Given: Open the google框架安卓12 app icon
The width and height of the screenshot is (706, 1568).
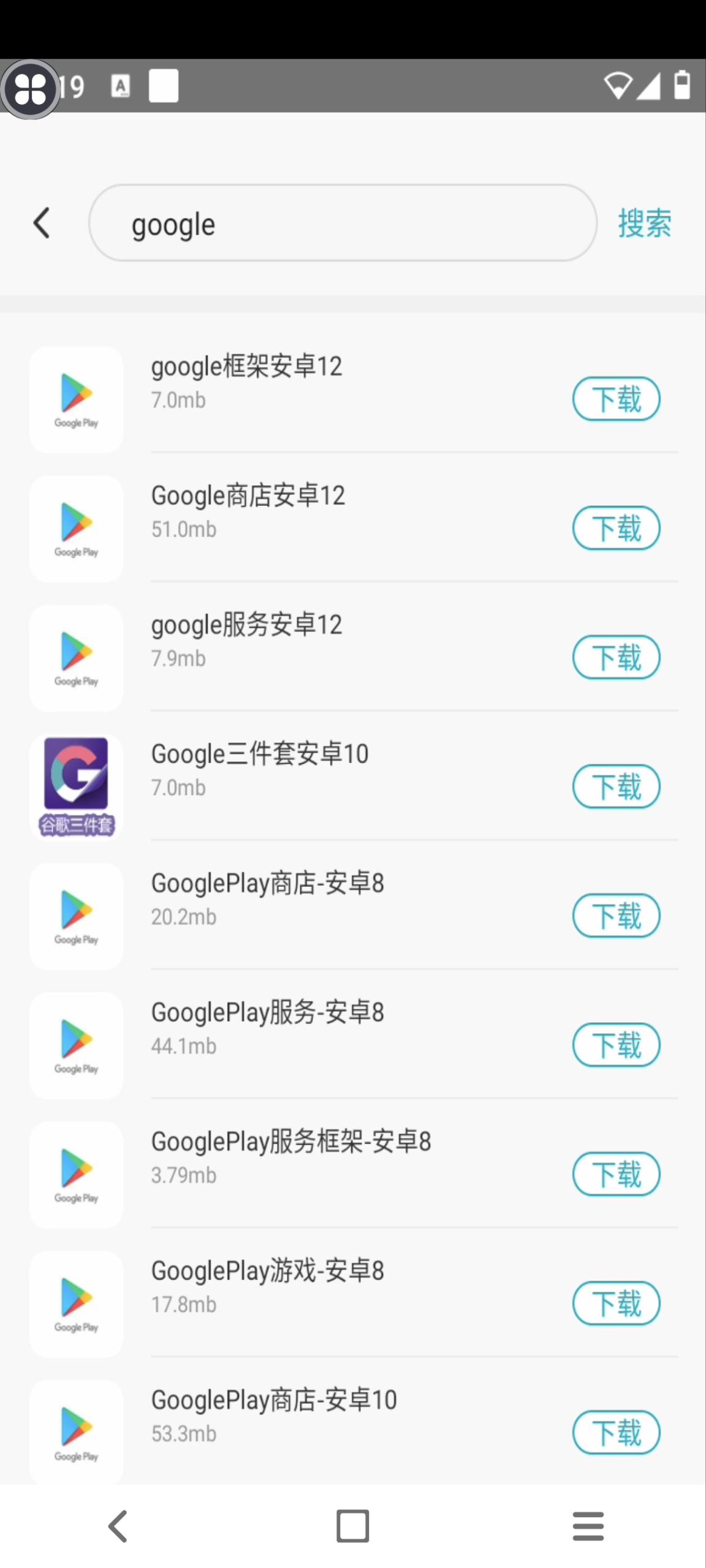Looking at the screenshot, I should click(x=76, y=398).
